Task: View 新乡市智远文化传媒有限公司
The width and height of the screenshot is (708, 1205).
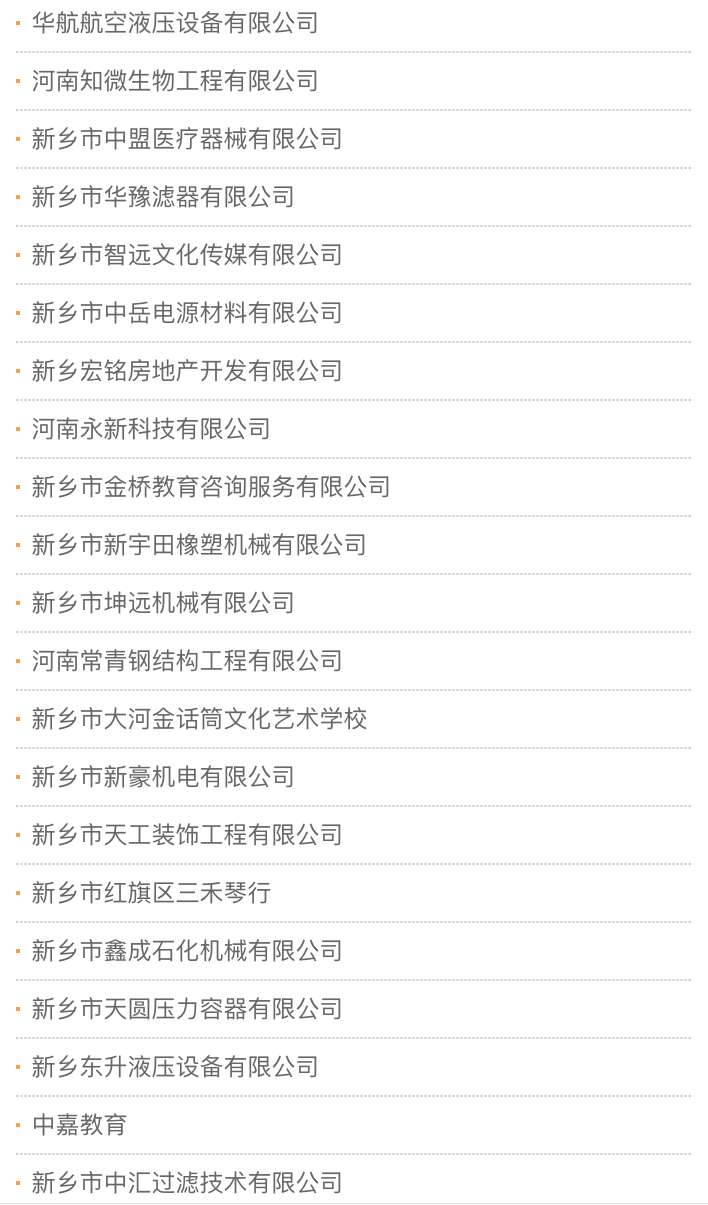Action: click(x=187, y=255)
